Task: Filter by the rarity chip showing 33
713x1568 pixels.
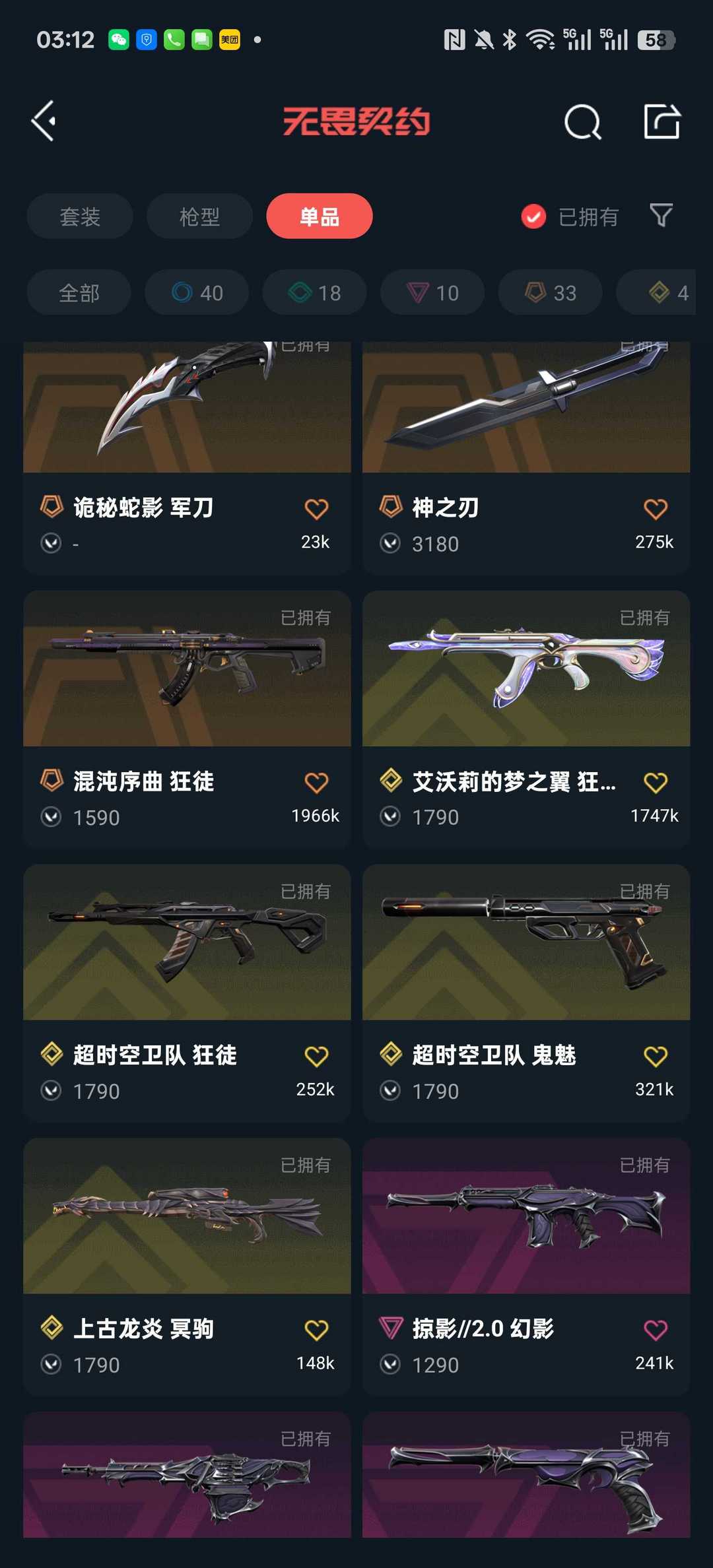Action: point(550,292)
